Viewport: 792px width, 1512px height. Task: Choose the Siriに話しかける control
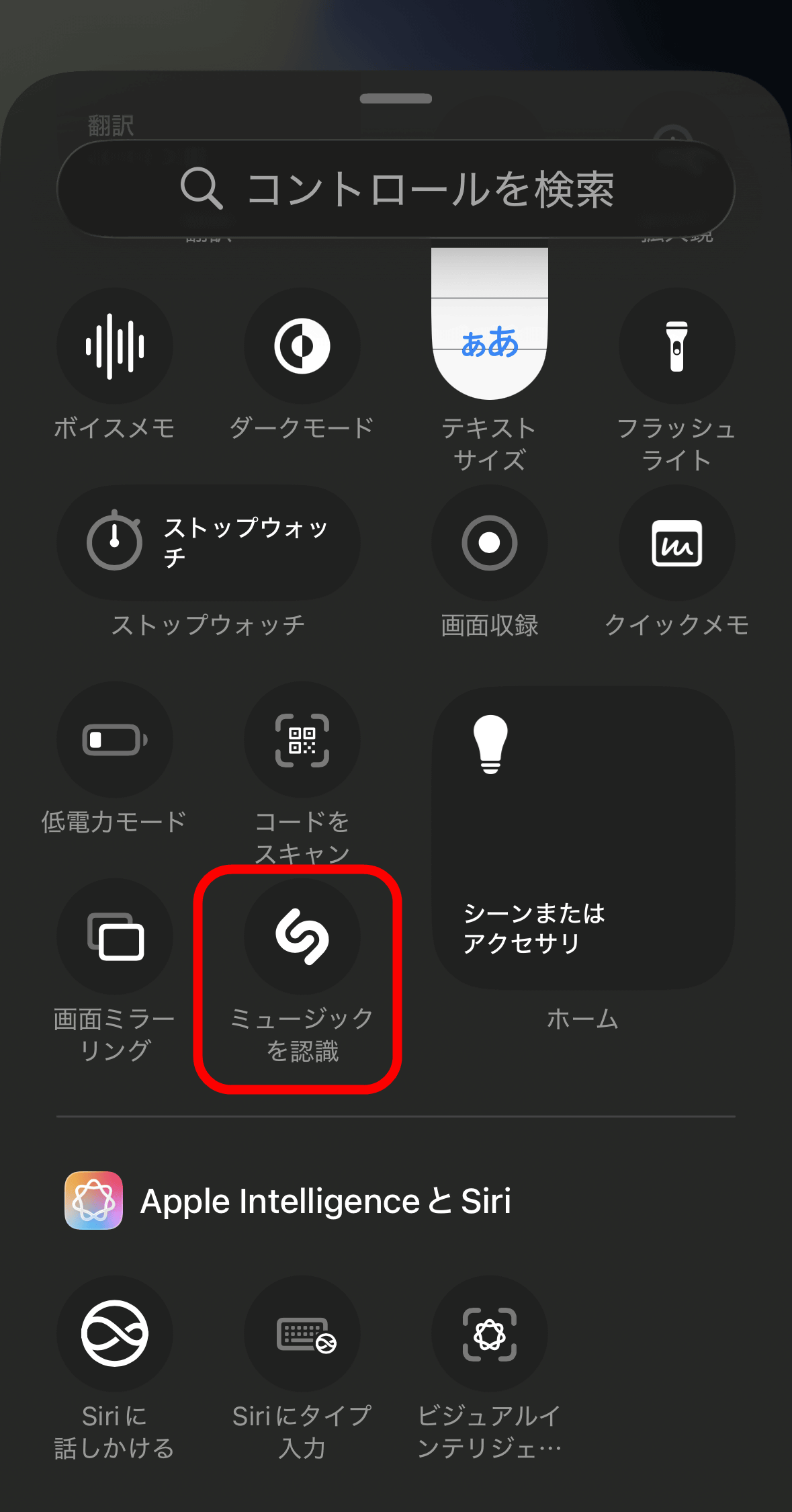115,1334
